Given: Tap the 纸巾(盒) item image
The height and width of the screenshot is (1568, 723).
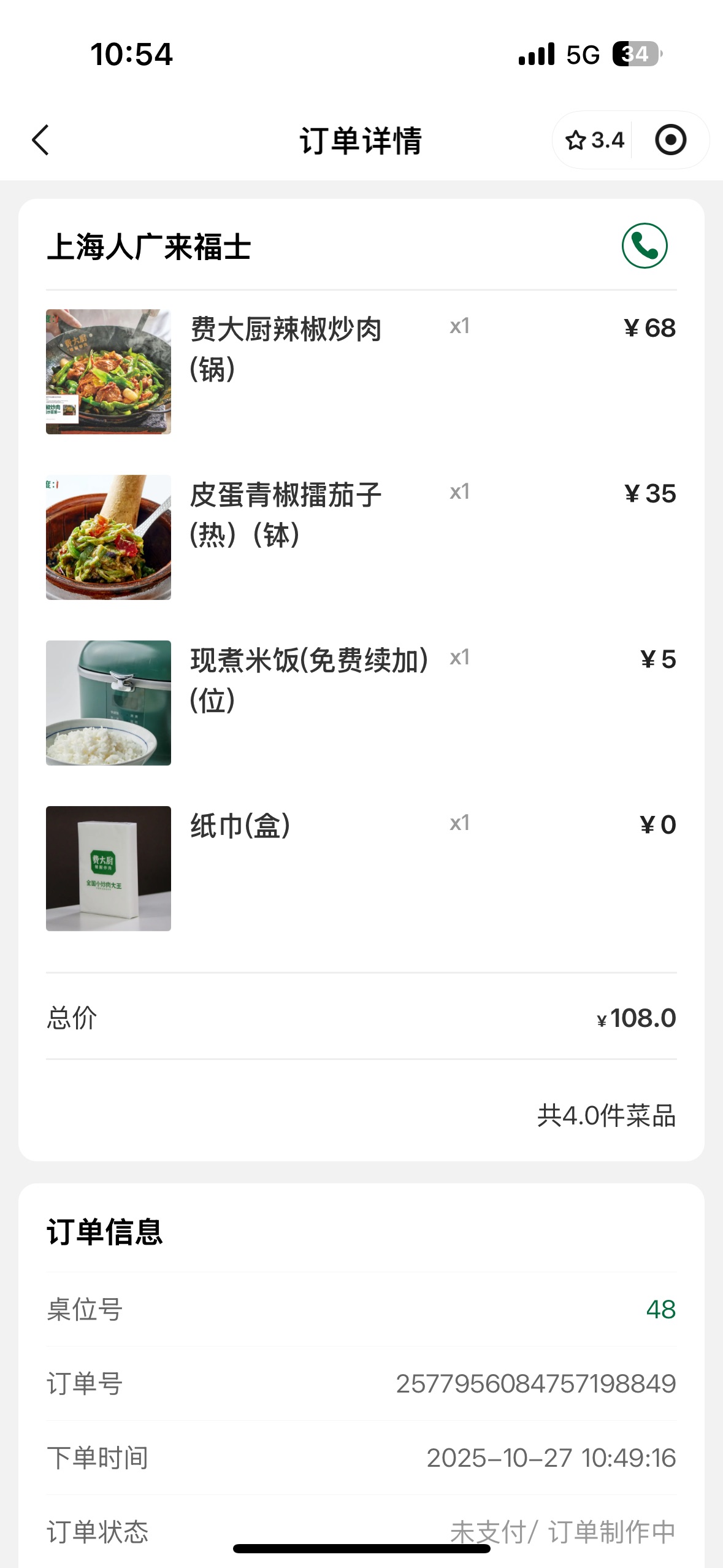Looking at the screenshot, I should point(109,869).
